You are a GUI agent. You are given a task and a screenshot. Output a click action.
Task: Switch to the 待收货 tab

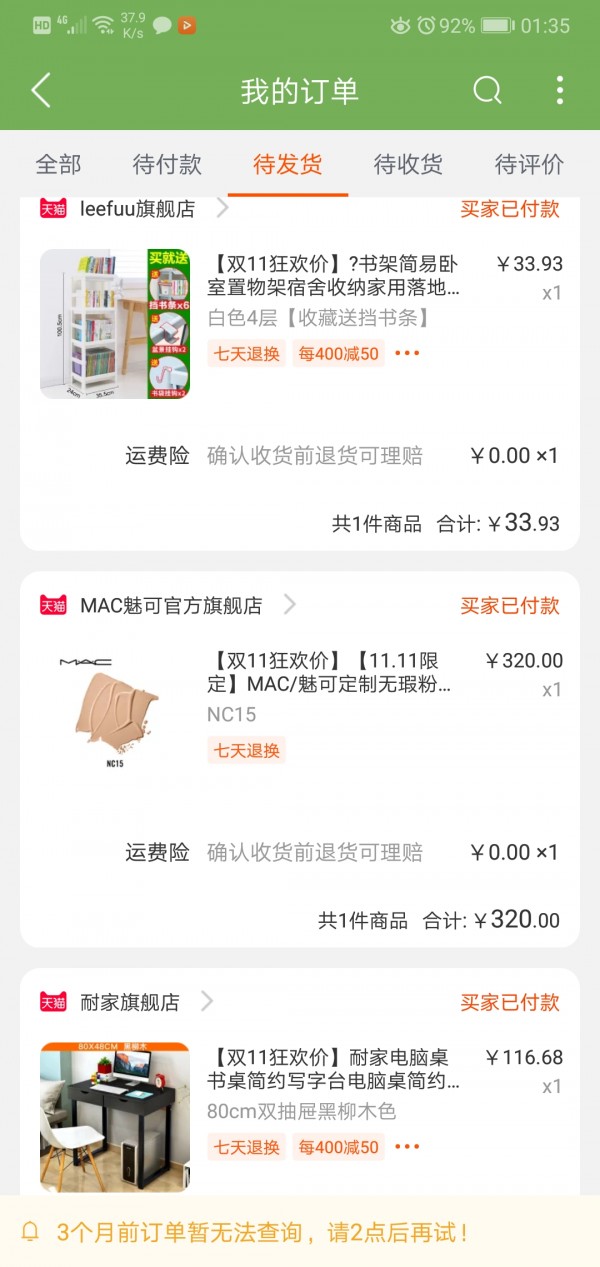(x=408, y=164)
